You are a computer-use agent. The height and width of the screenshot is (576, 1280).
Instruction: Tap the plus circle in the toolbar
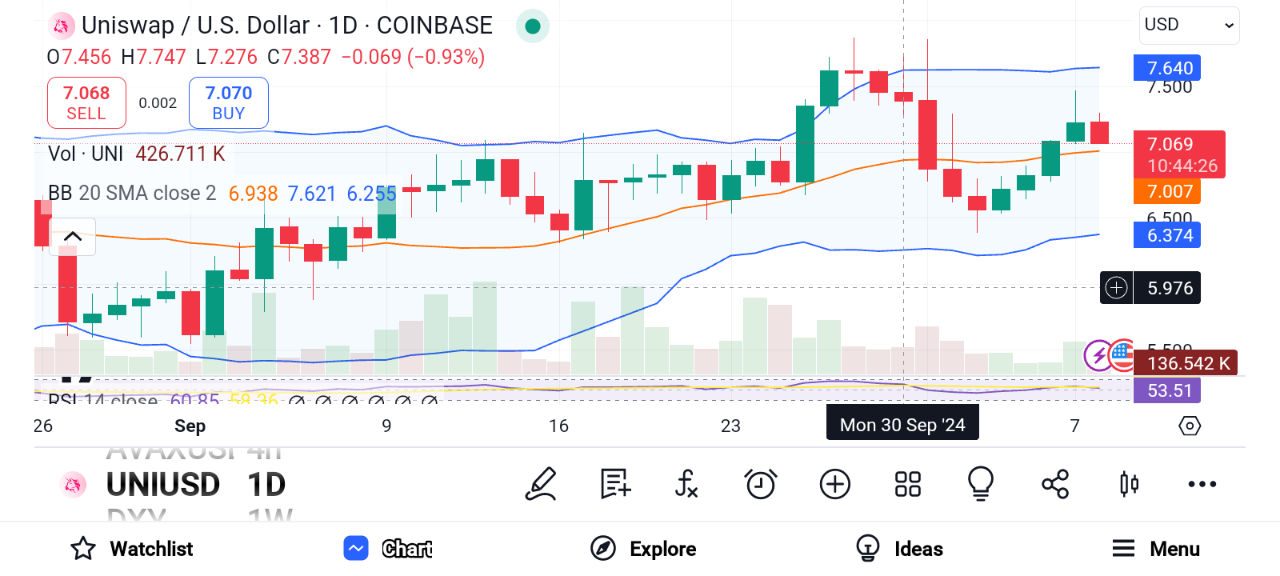(834, 485)
